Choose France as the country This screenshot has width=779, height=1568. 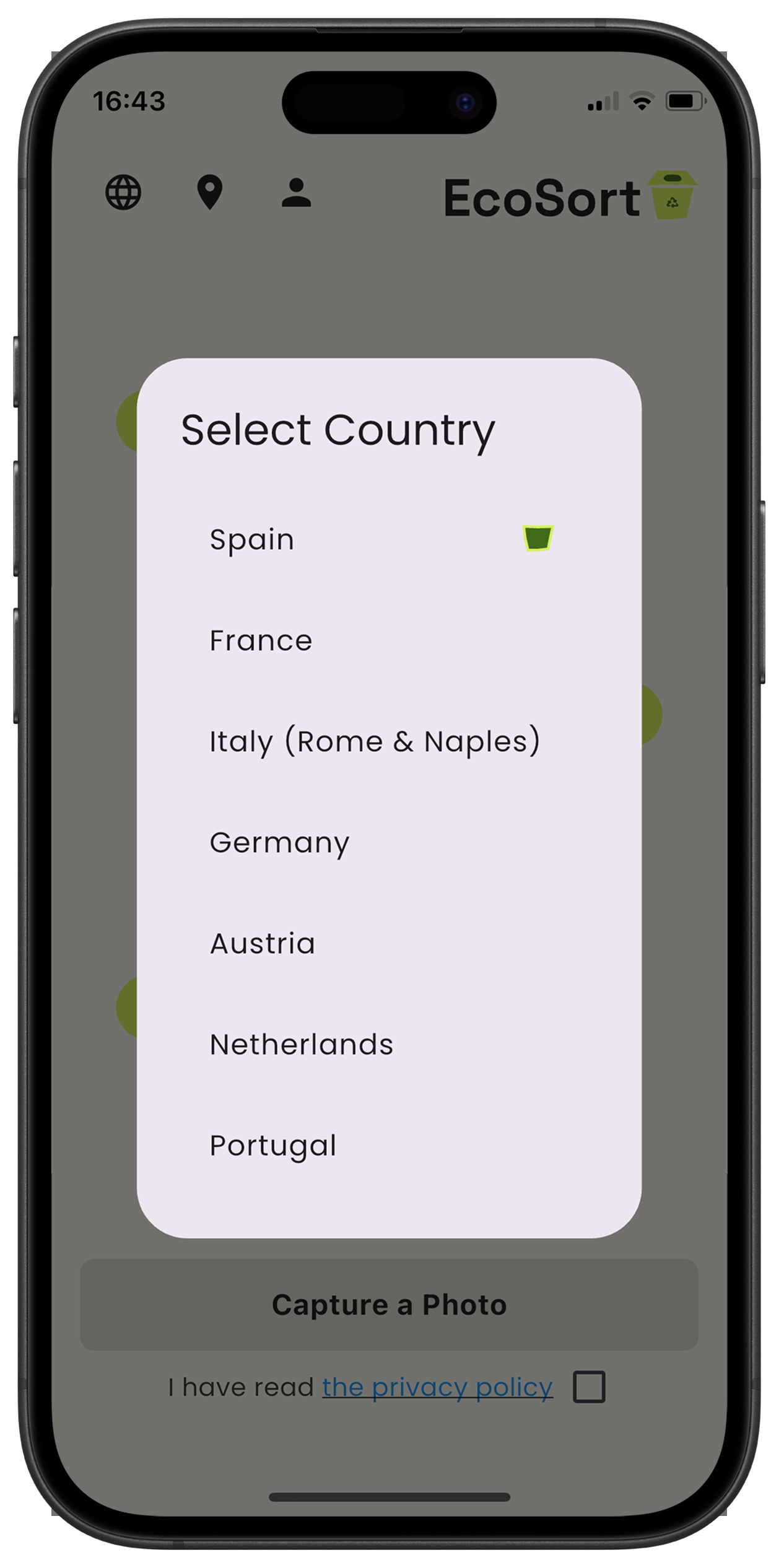click(261, 640)
